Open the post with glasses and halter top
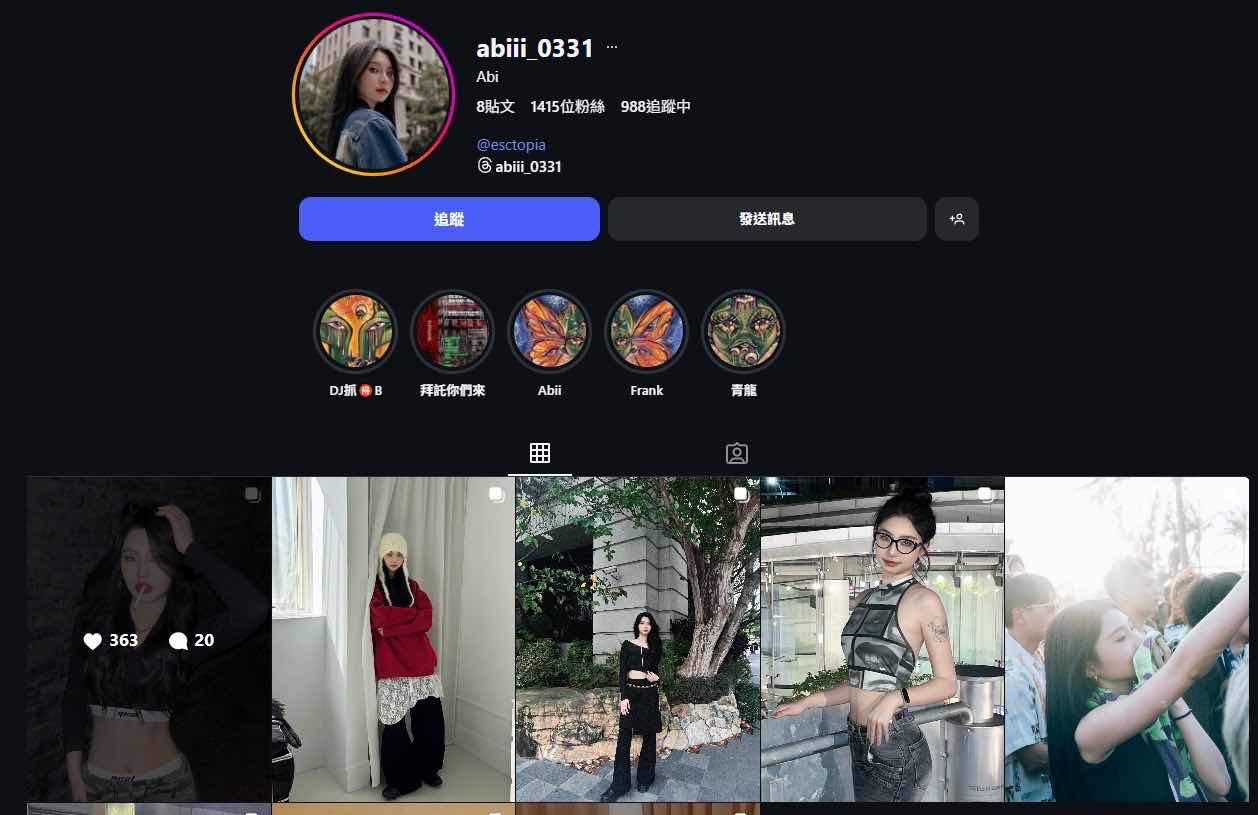 [x=882, y=639]
